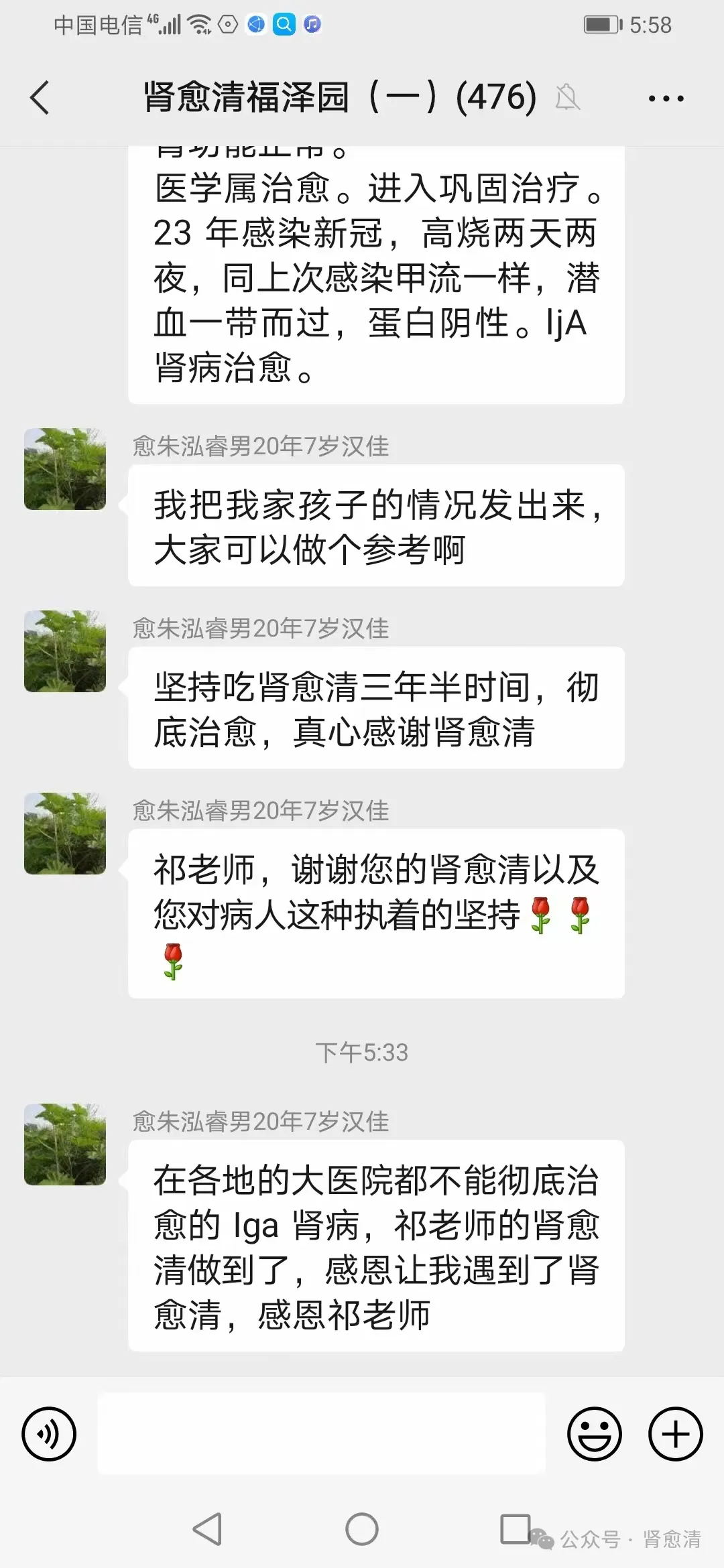Tap the system back triangle
The width and height of the screenshot is (724, 1568).
(x=208, y=1529)
